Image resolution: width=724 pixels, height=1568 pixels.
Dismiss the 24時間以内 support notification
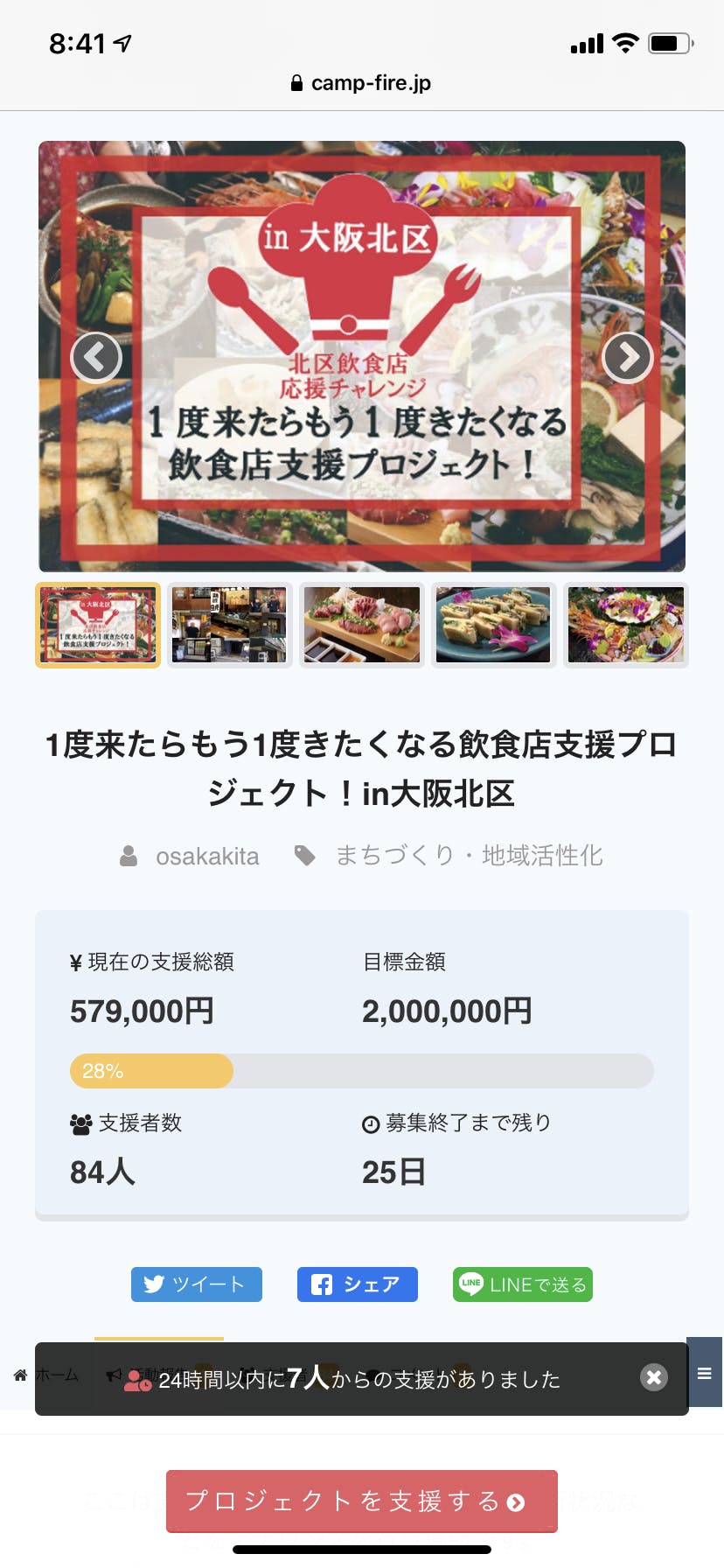tap(653, 1377)
